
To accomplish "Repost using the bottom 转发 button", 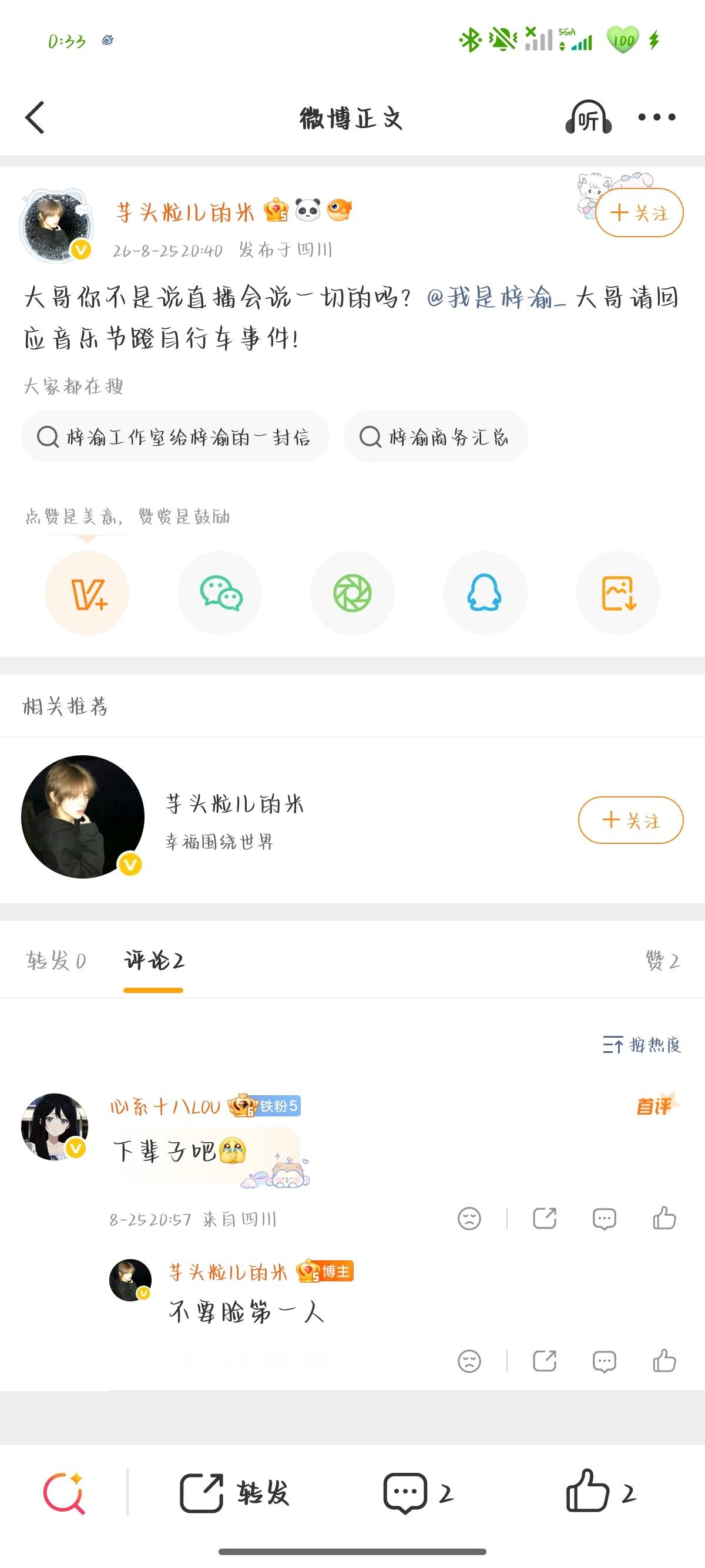I will [x=234, y=1492].
